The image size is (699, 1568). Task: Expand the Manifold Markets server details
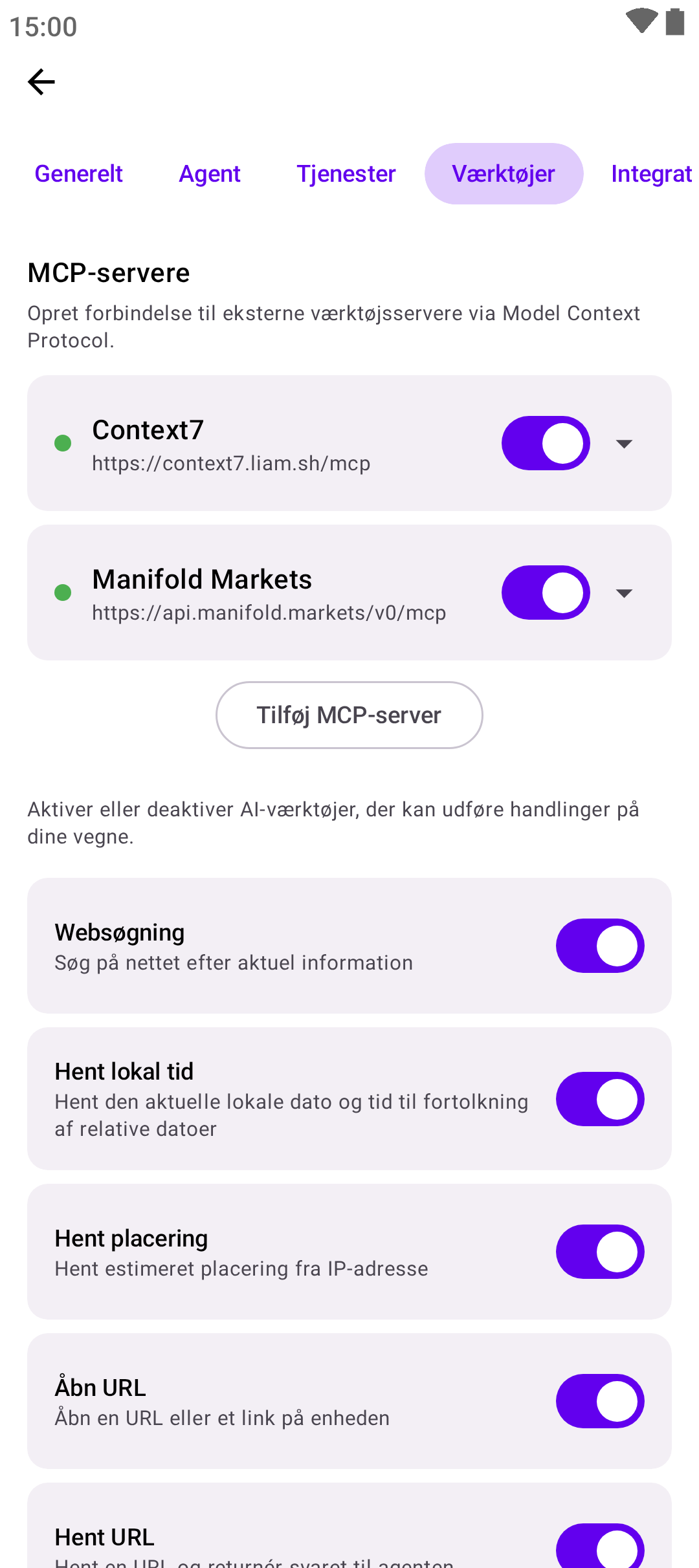624,593
